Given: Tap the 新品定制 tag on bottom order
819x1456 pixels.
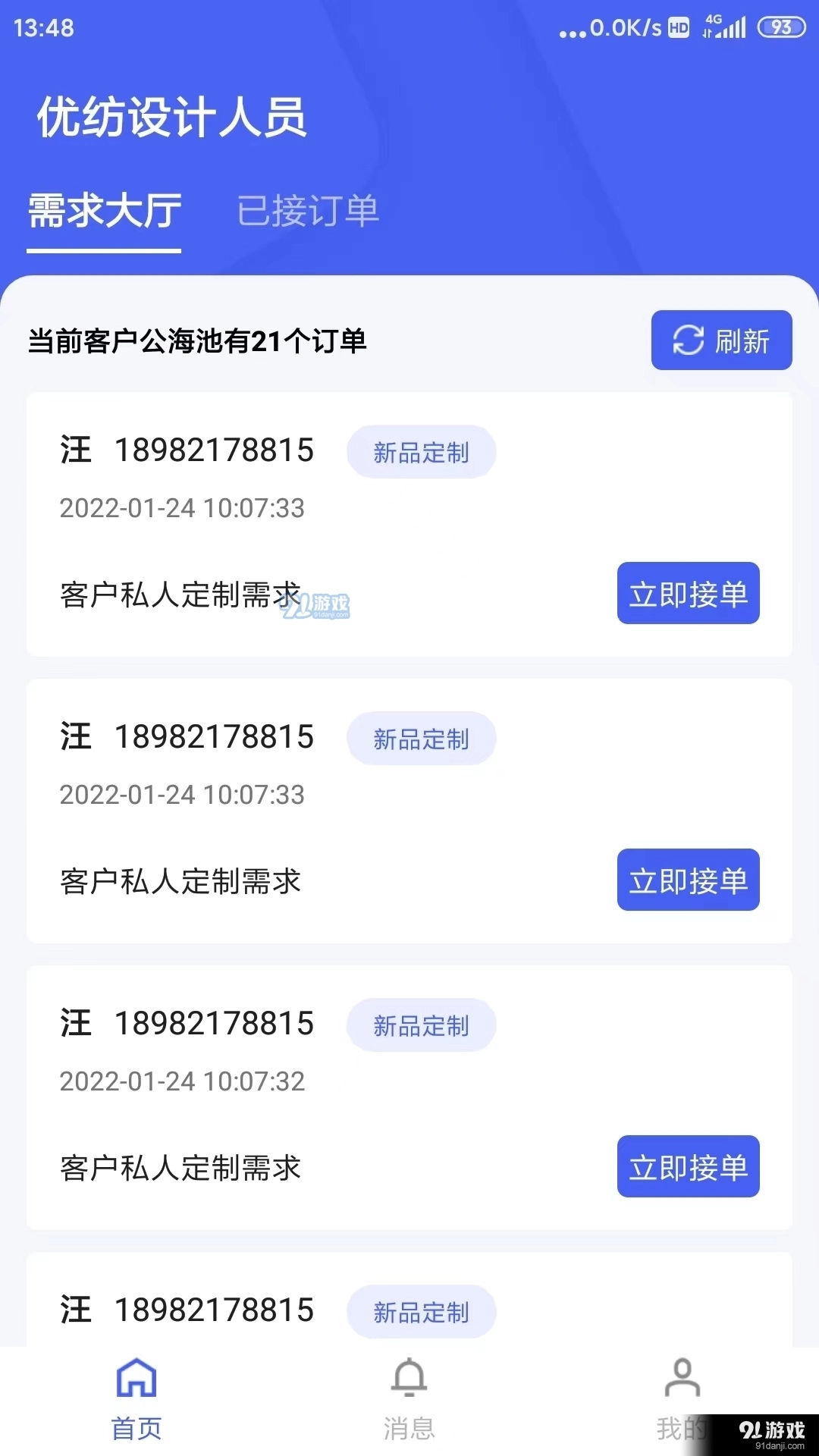Looking at the screenshot, I should pos(422,1312).
